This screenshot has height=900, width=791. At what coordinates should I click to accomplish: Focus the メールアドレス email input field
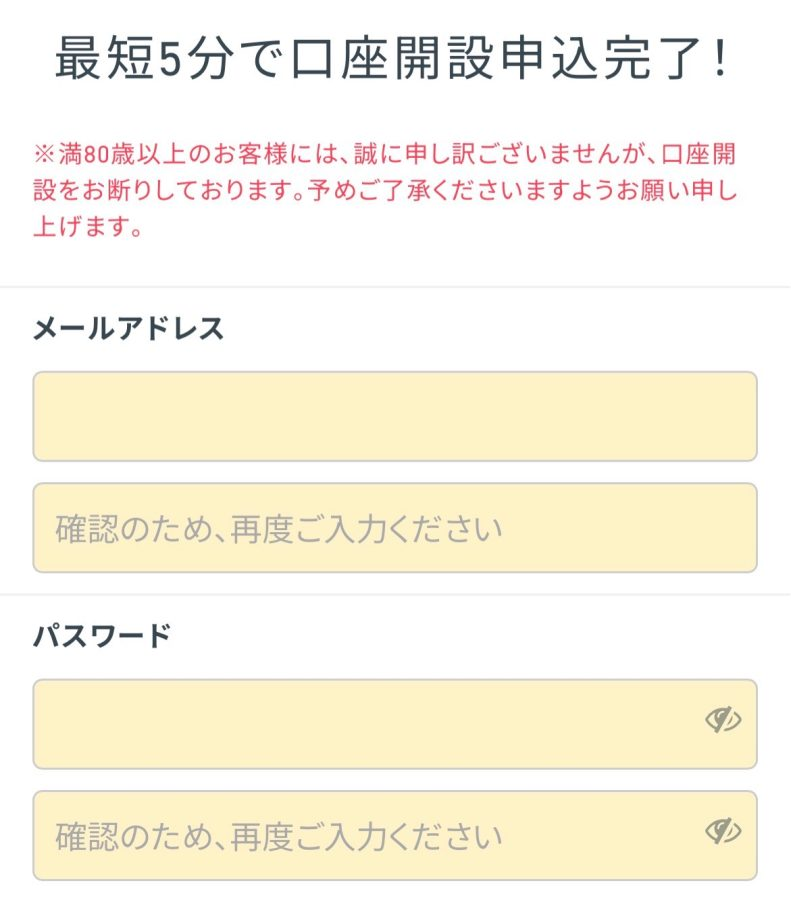pyautogui.click(x=394, y=417)
